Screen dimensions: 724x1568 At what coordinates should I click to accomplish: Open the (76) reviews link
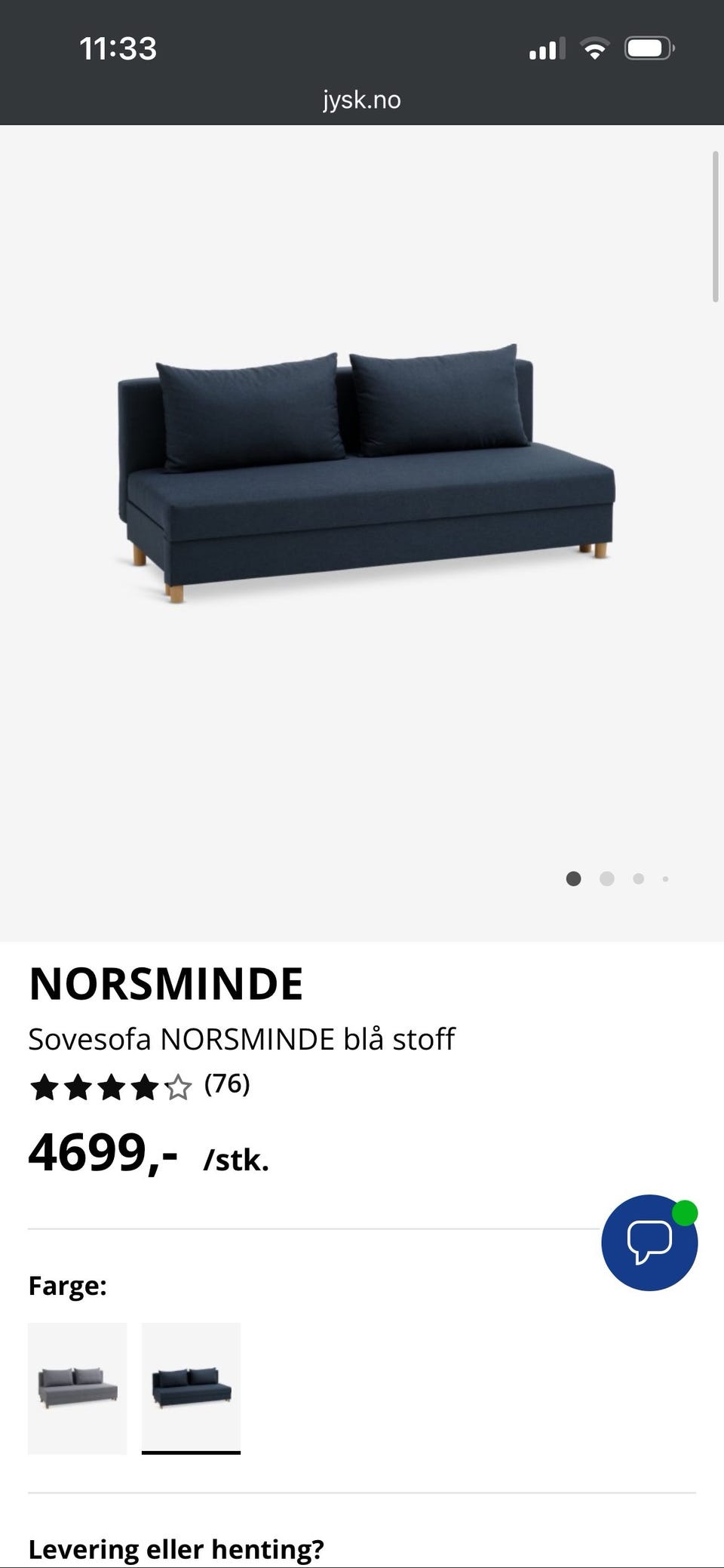227,1087
